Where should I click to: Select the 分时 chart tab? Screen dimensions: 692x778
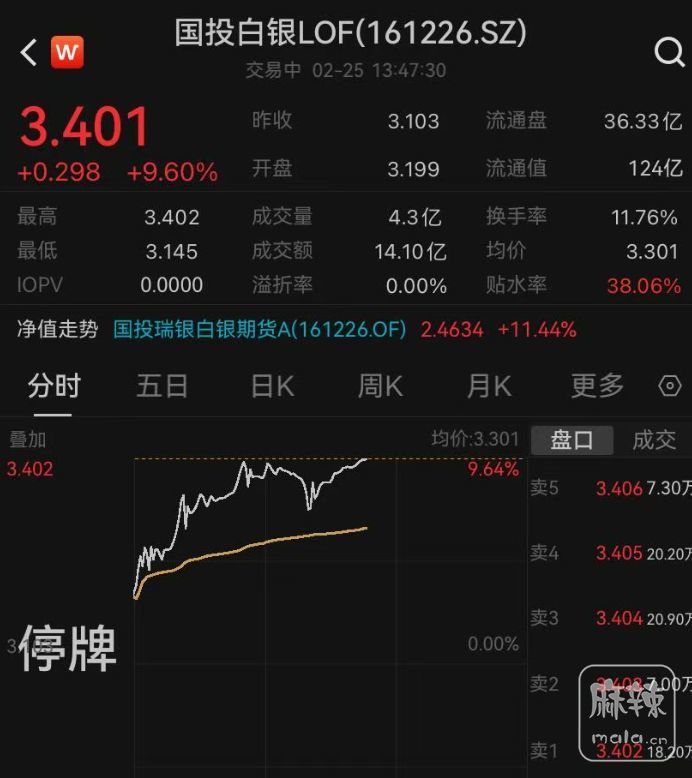click(53, 386)
